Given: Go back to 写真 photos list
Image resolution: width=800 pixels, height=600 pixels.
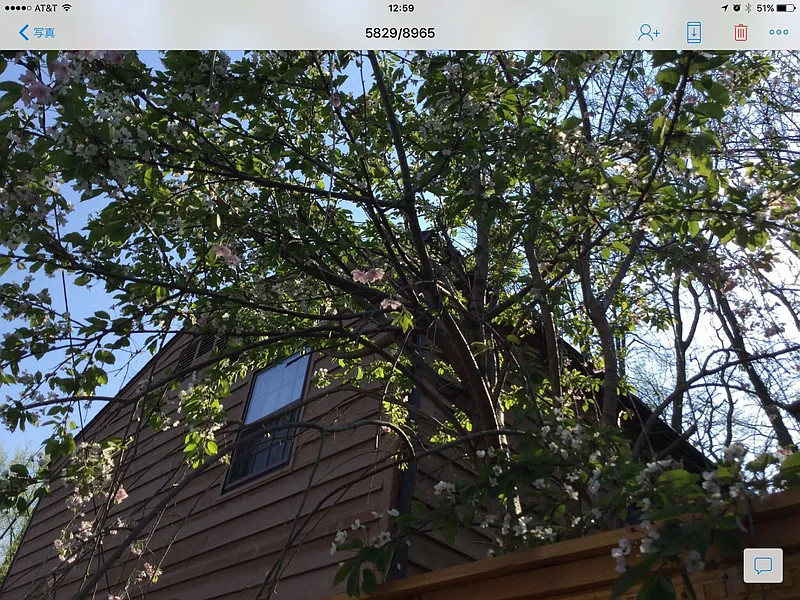Looking at the screenshot, I should [x=37, y=33].
